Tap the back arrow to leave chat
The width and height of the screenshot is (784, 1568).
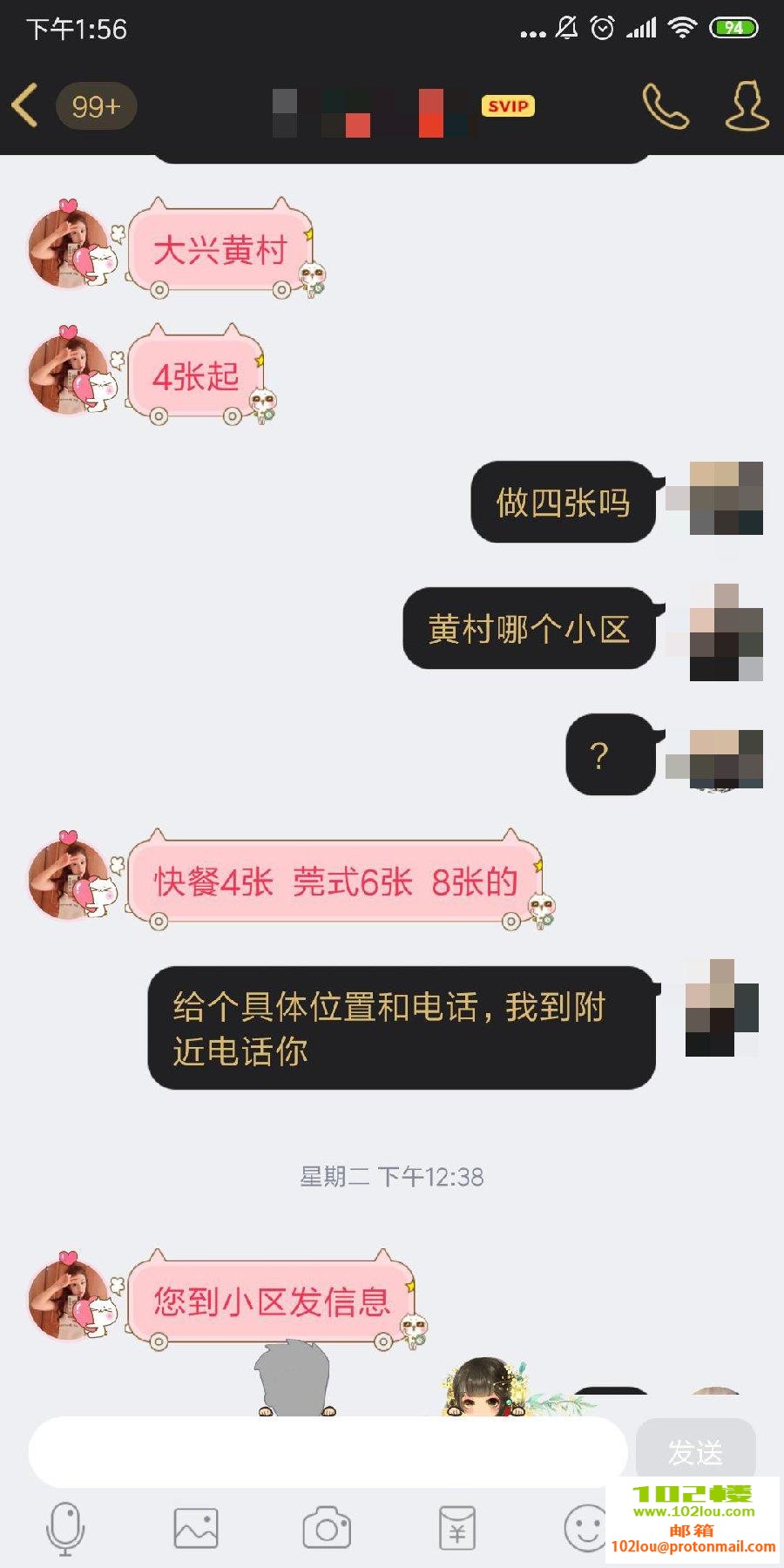[24, 106]
